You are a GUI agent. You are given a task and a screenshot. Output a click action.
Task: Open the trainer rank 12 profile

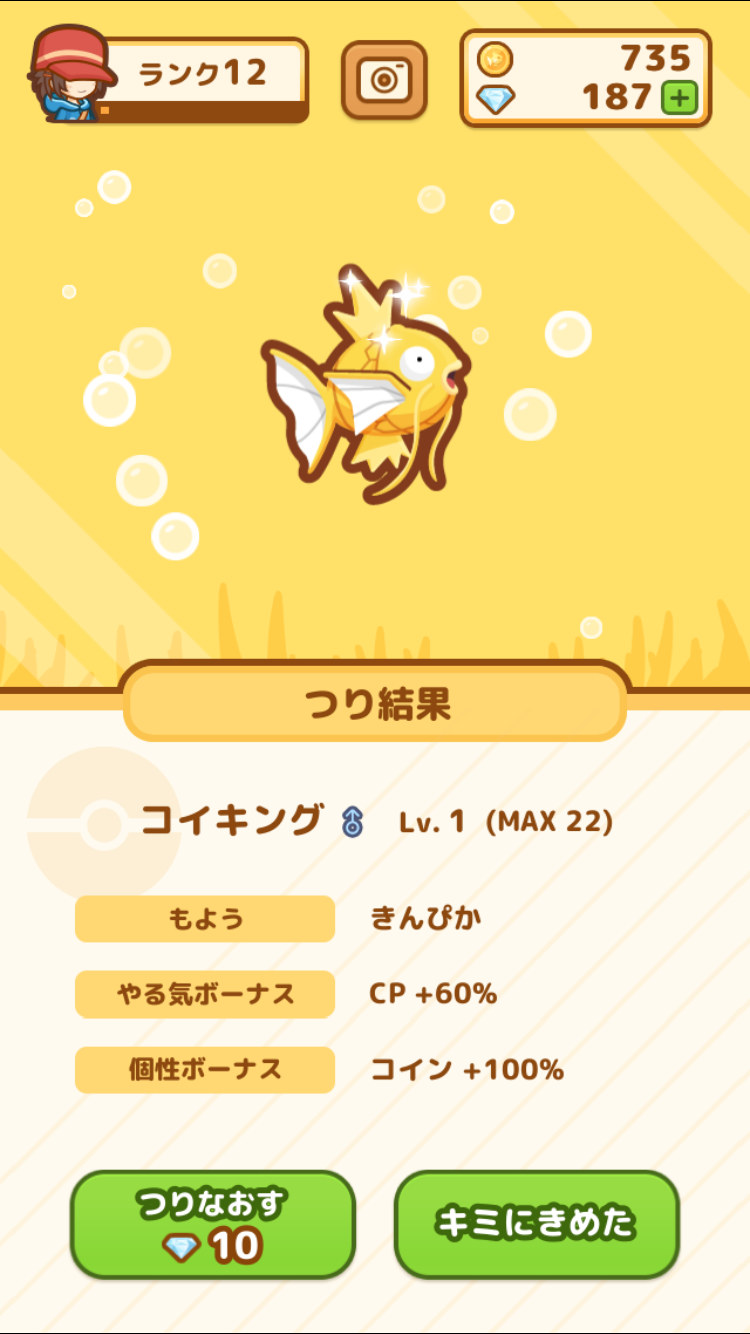168,75
